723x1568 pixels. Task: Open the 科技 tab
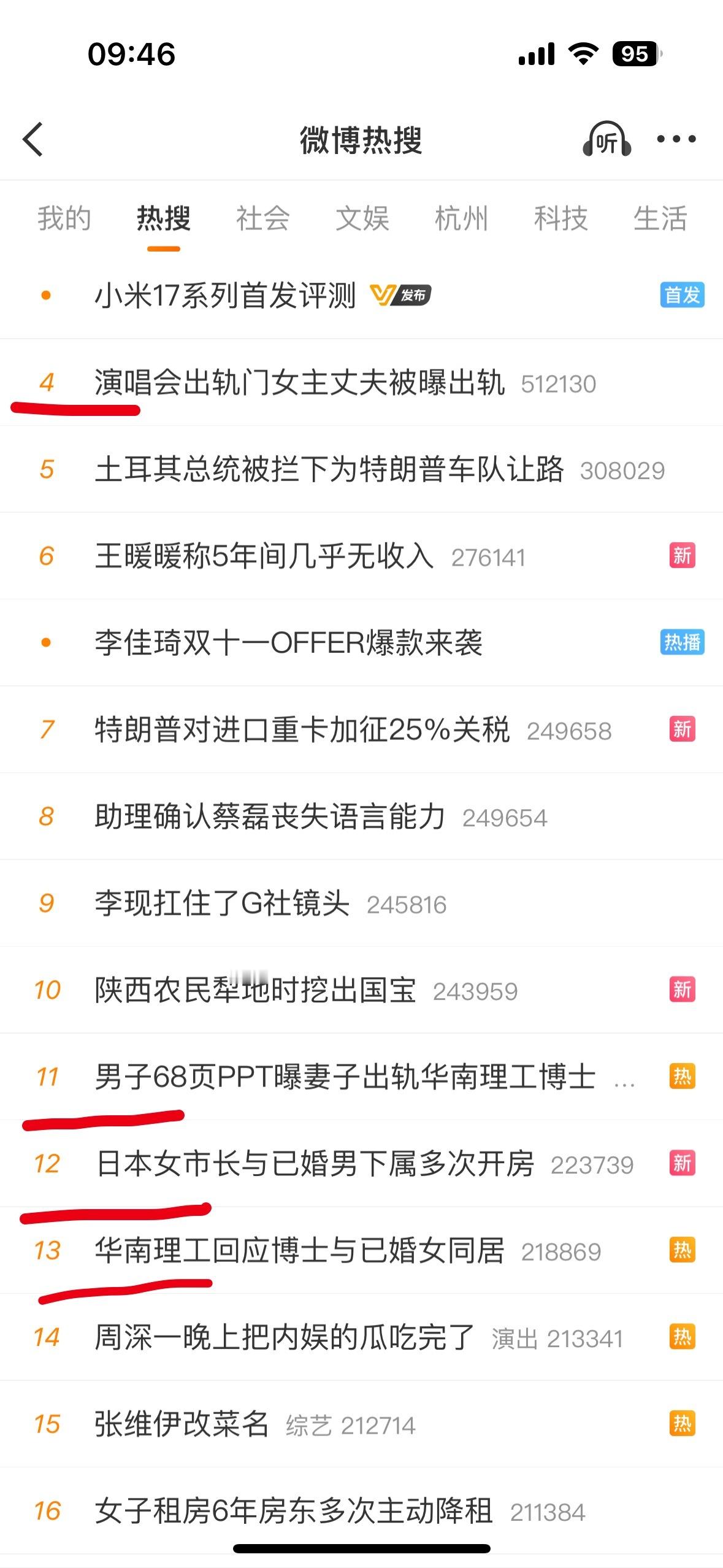tap(561, 219)
